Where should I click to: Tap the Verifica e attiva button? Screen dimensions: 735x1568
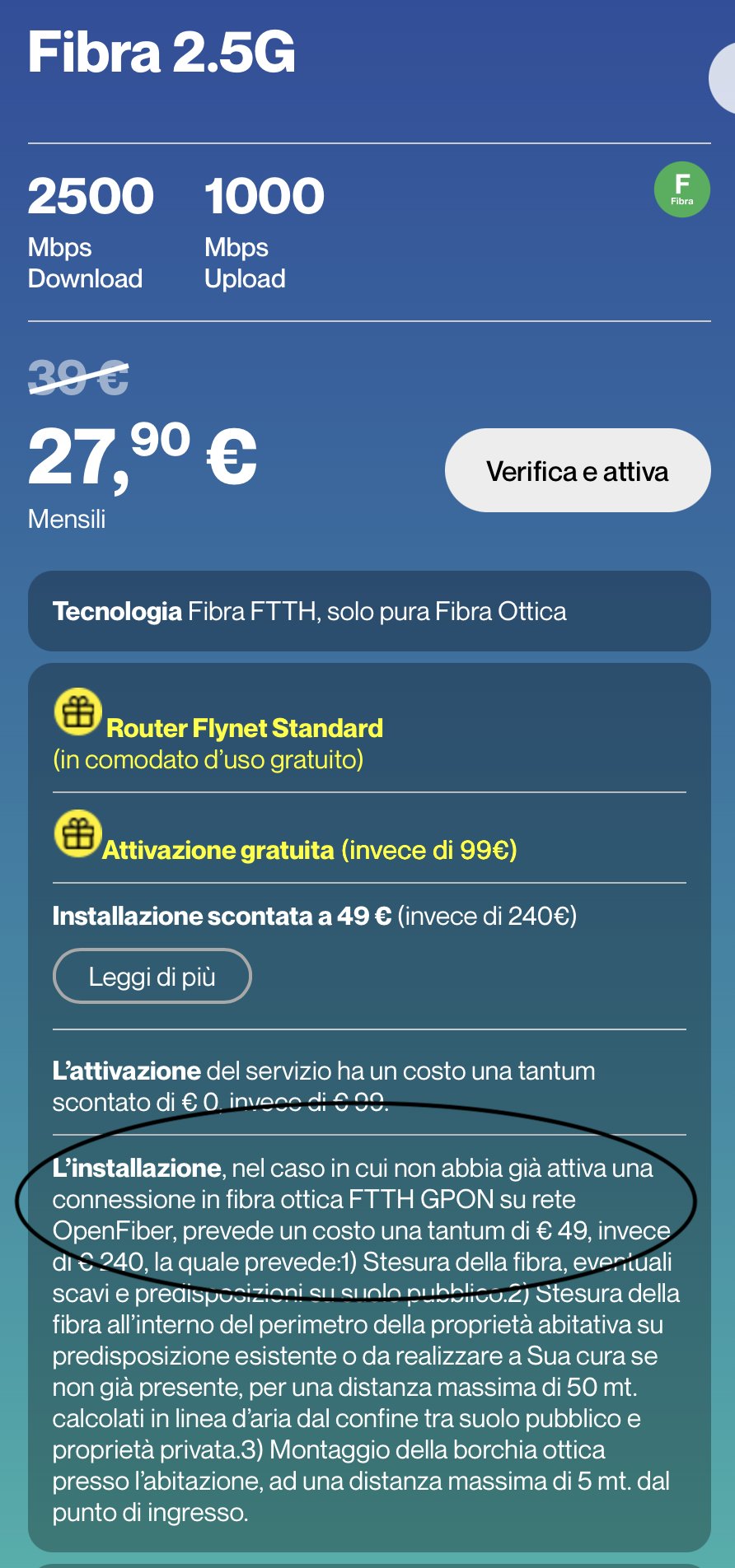(x=577, y=470)
